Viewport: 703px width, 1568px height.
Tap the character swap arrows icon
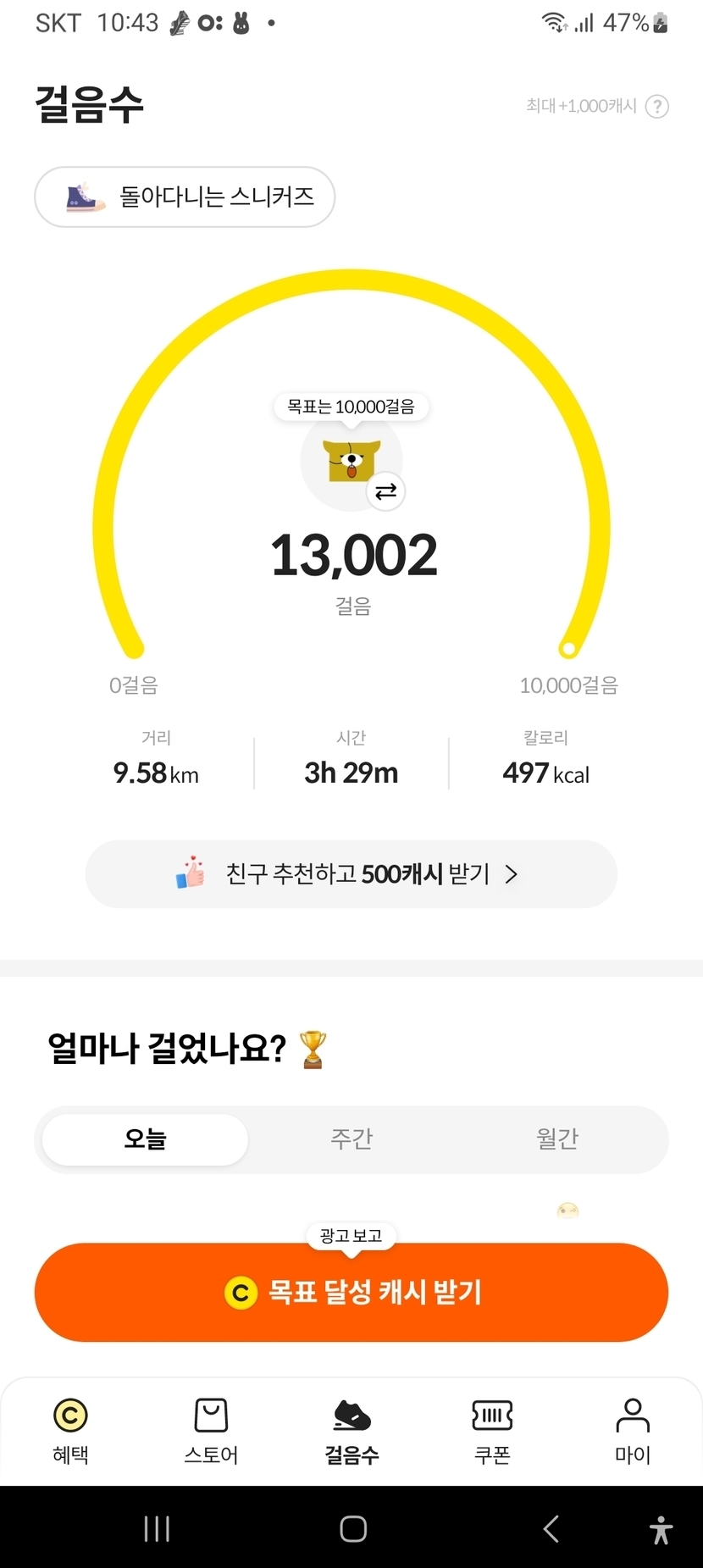point(386,491)
